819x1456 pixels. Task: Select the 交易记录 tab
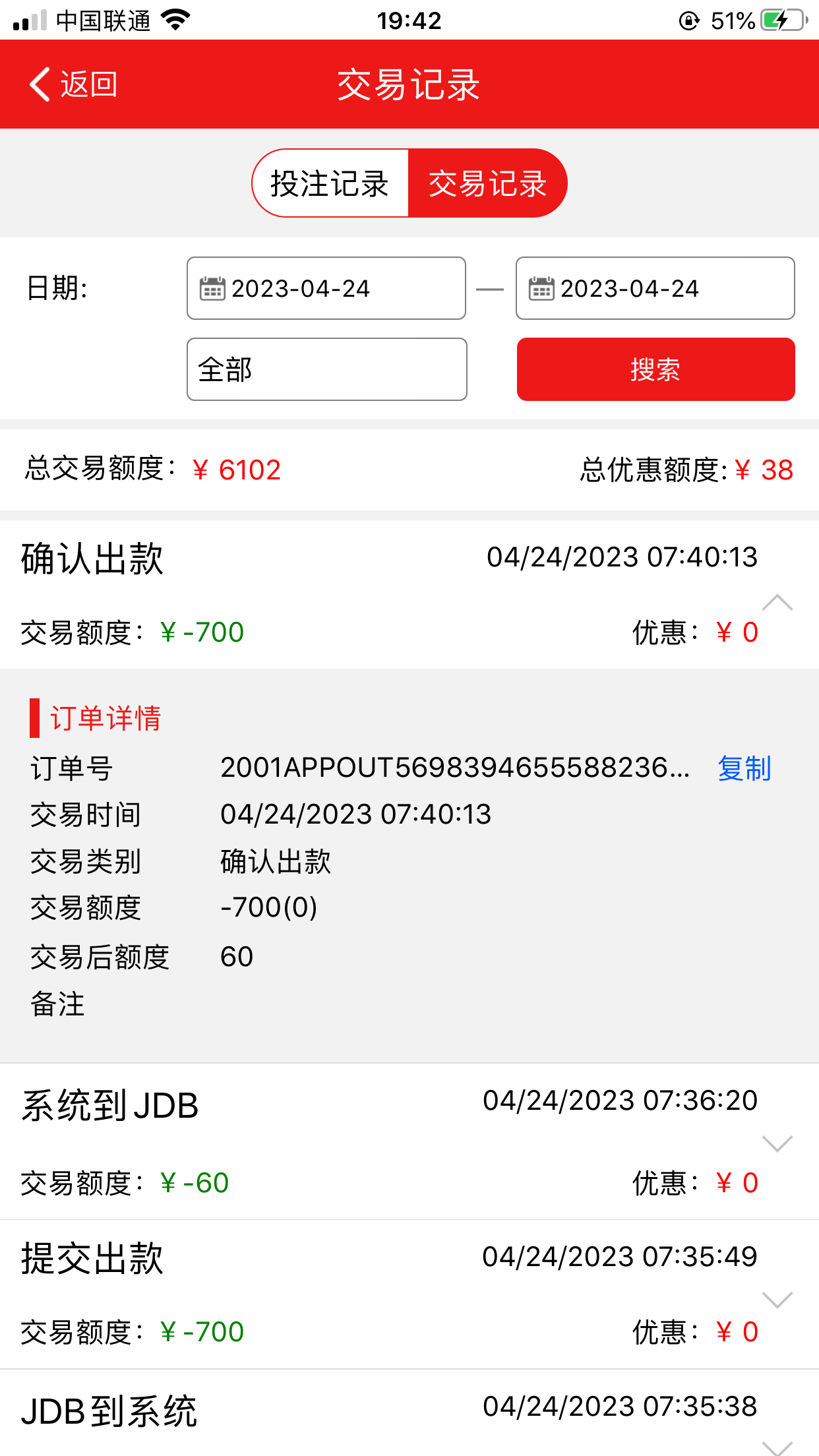click(x=487, y=183)
